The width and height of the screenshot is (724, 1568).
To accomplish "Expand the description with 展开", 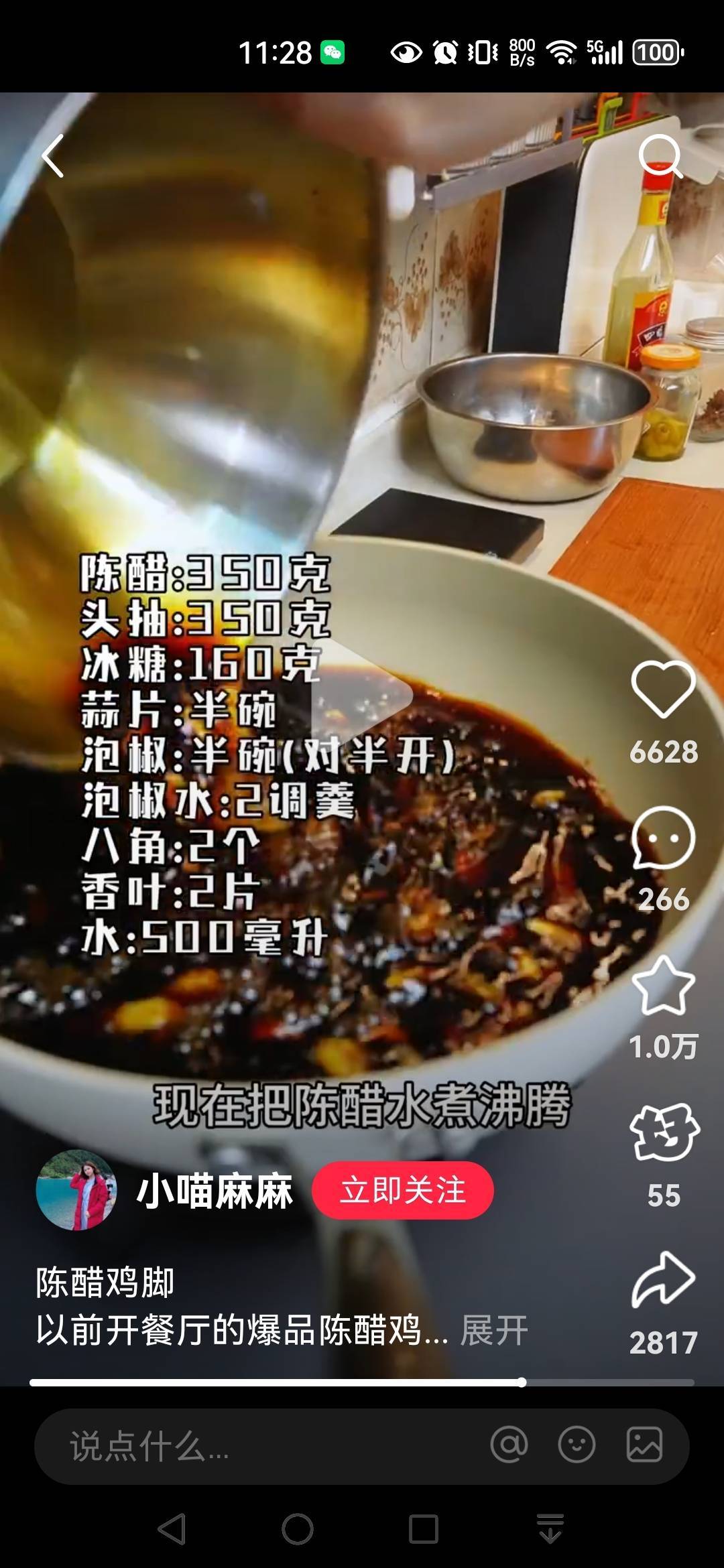I will point(494,1330).
